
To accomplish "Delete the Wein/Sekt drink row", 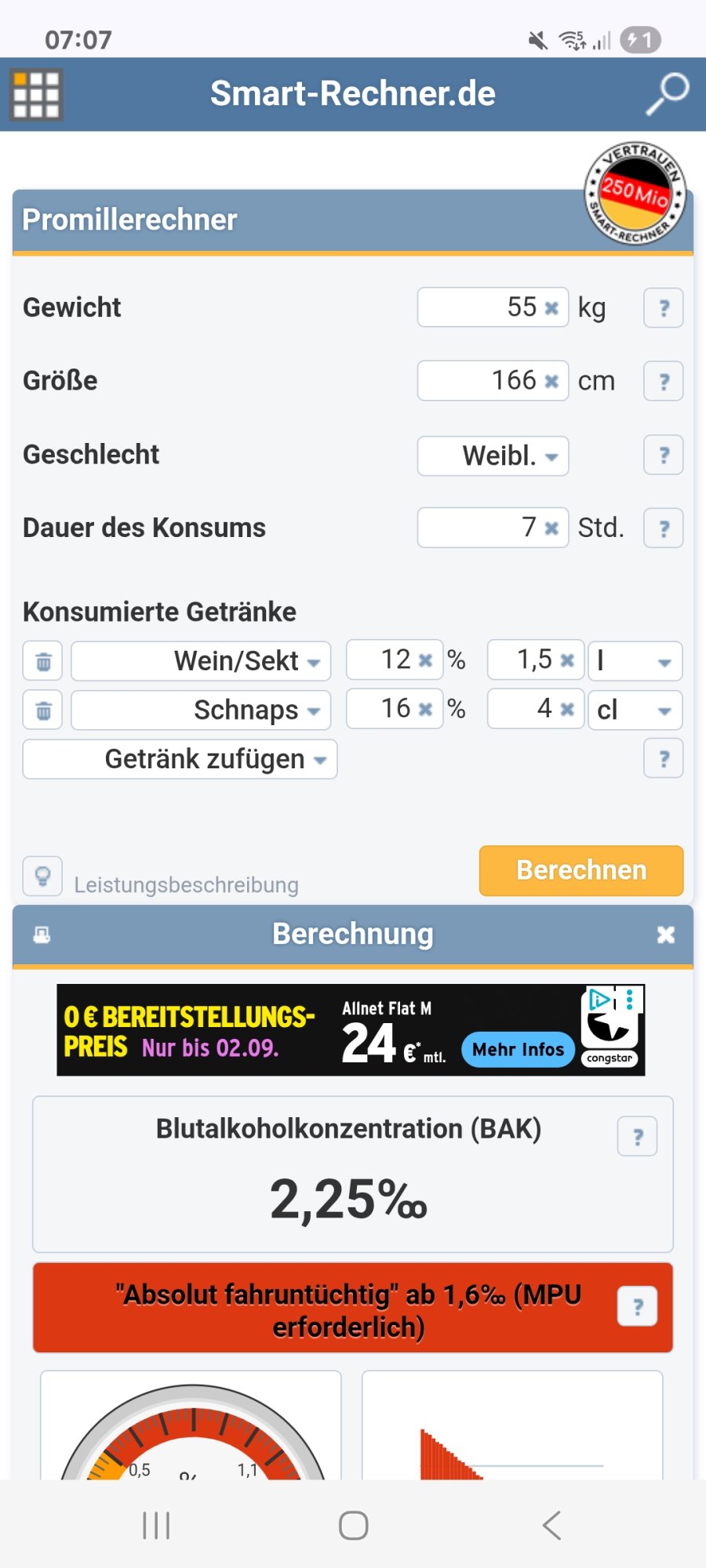I will pyautogui.click(x=43, y=662).
